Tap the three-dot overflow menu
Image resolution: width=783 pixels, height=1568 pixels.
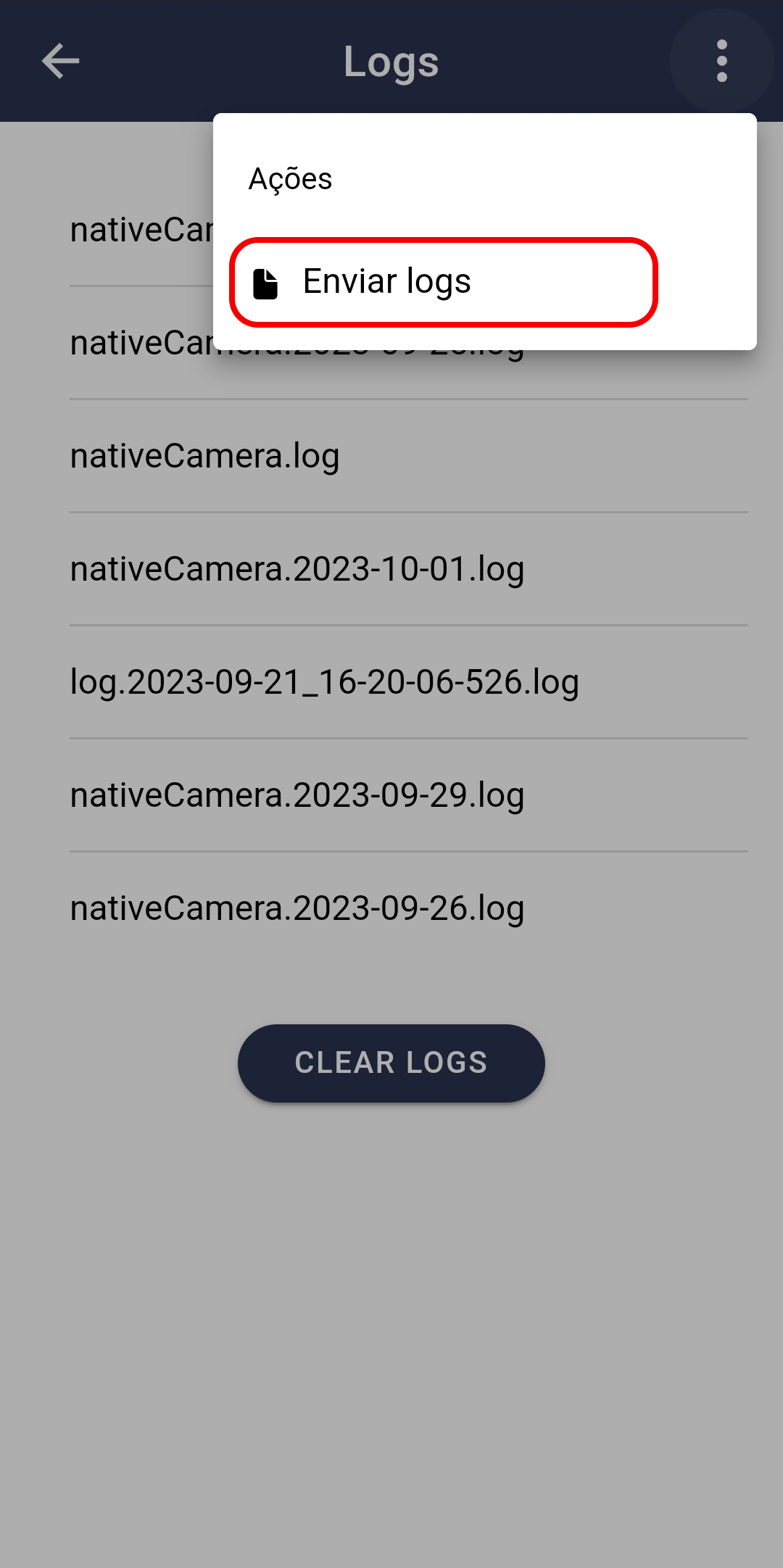coord(721,61)
